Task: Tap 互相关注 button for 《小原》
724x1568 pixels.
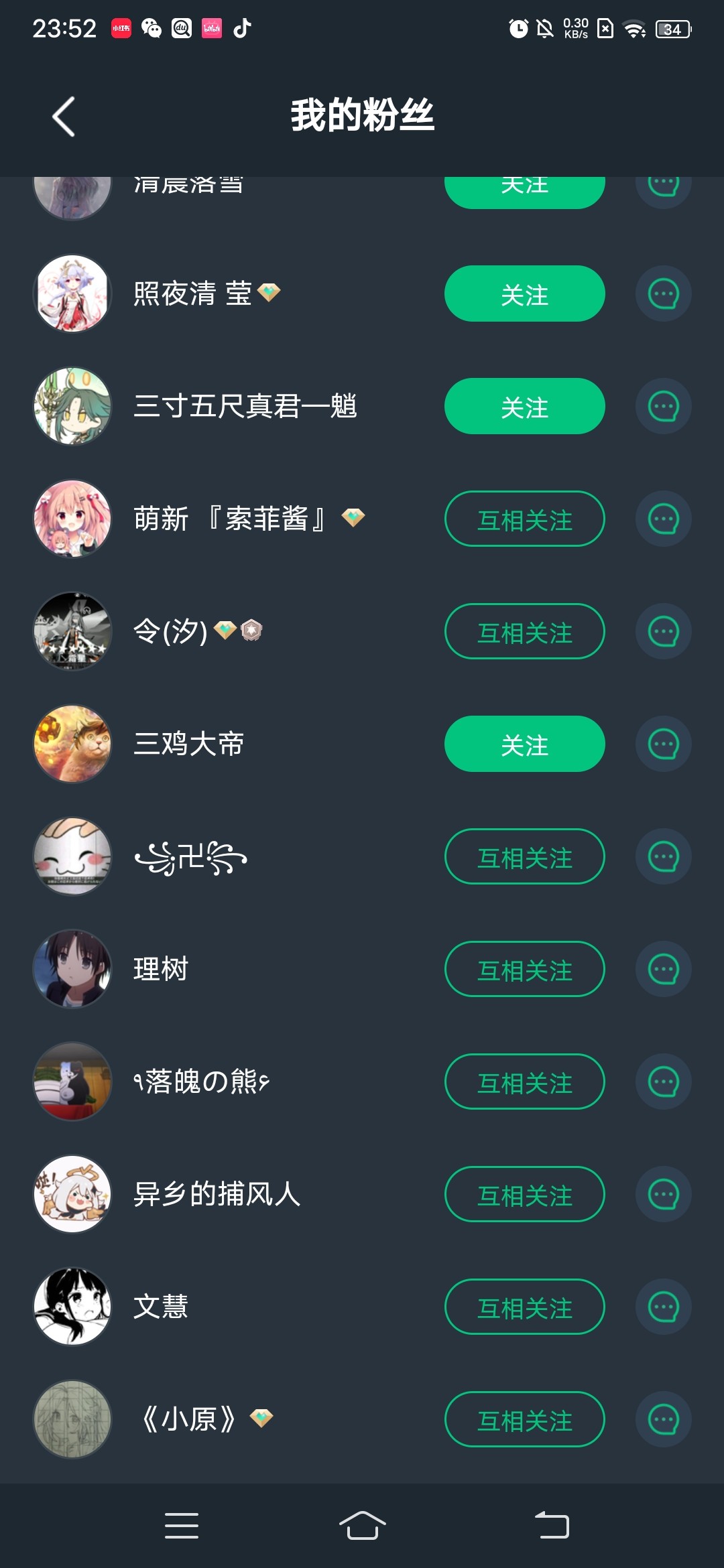Action: coord(524,1419)
